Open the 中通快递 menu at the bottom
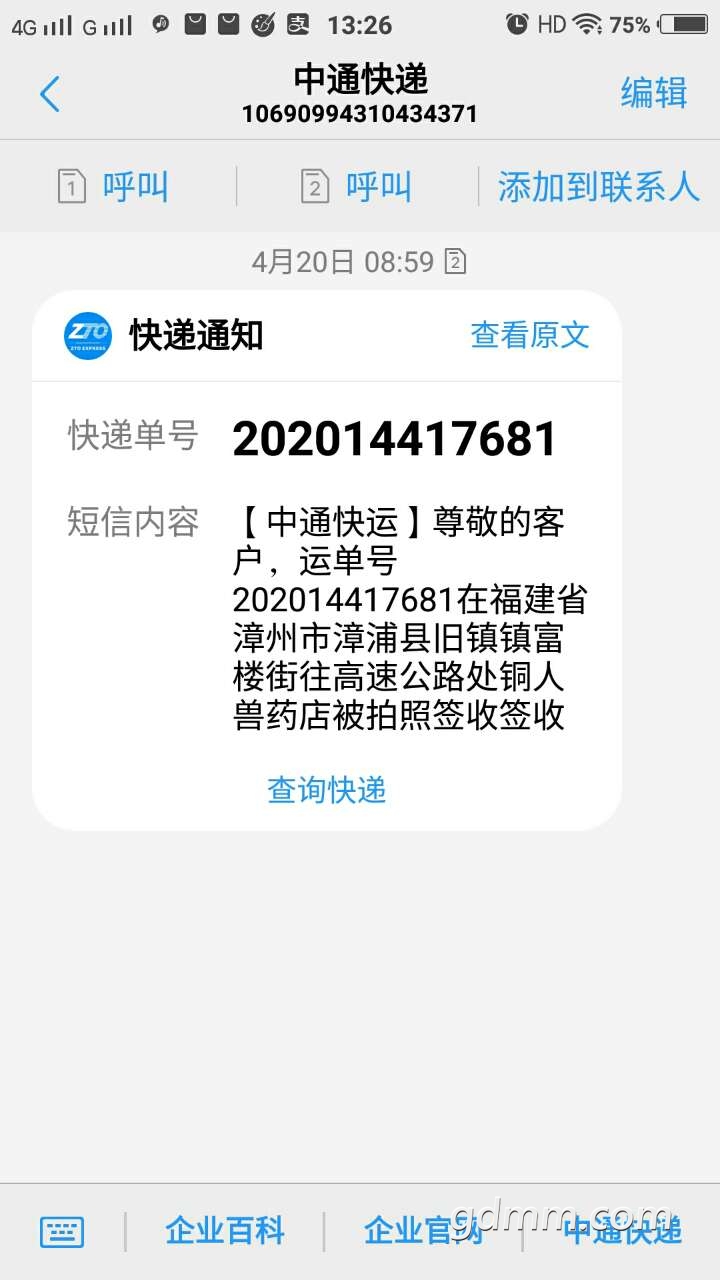This screenshot has height=1280, width=720. coord(622,1231)
